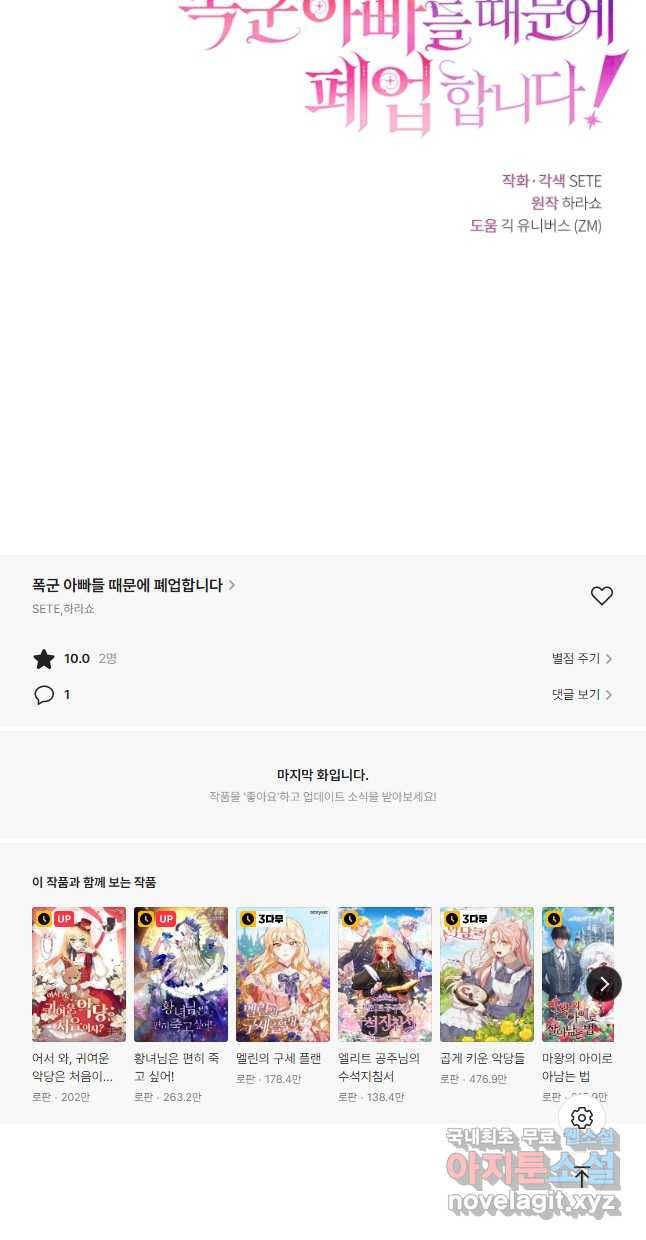Show next recommended titles with the arrow
The image size is (646, 1240).
[604, 984]
